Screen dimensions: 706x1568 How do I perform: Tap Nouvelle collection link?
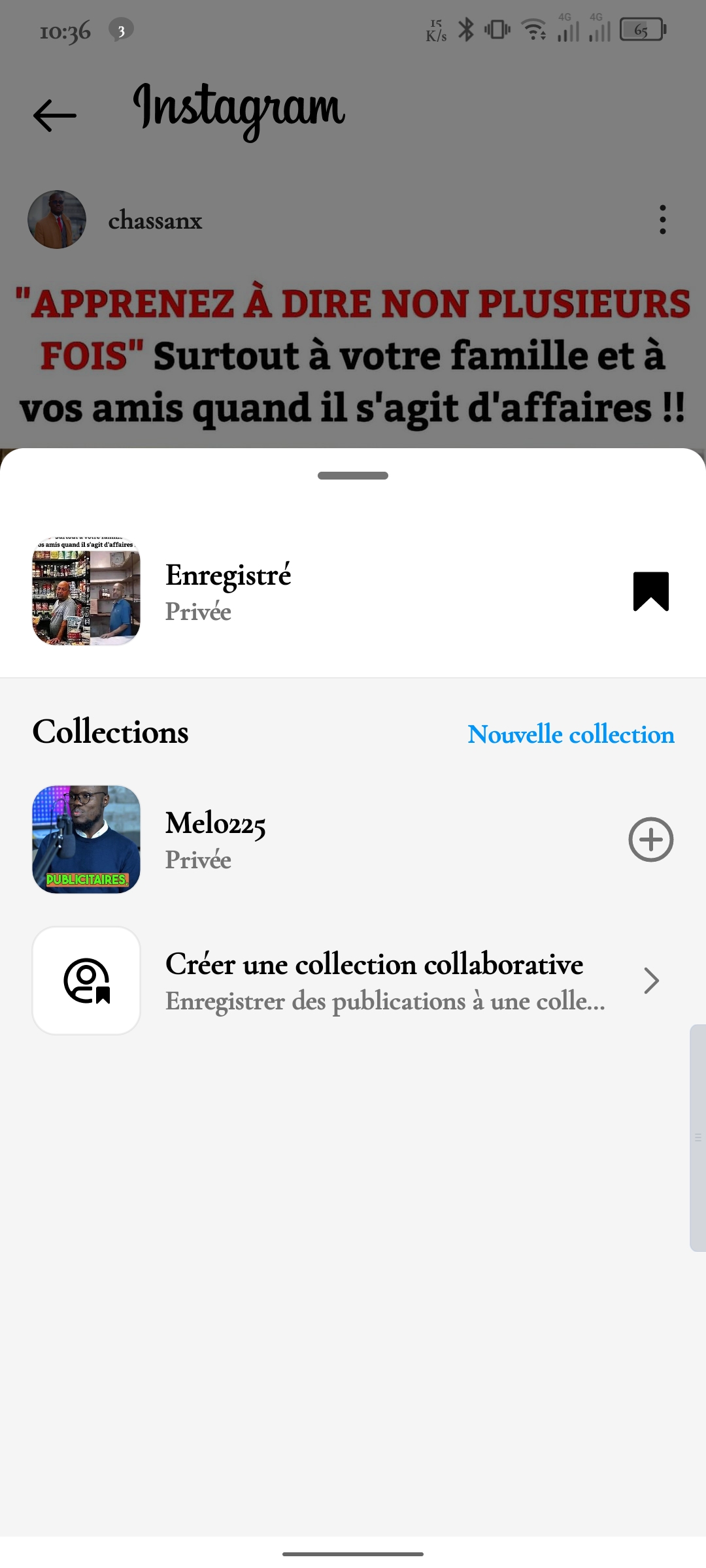pyautogui.click(x=571, y=734)
